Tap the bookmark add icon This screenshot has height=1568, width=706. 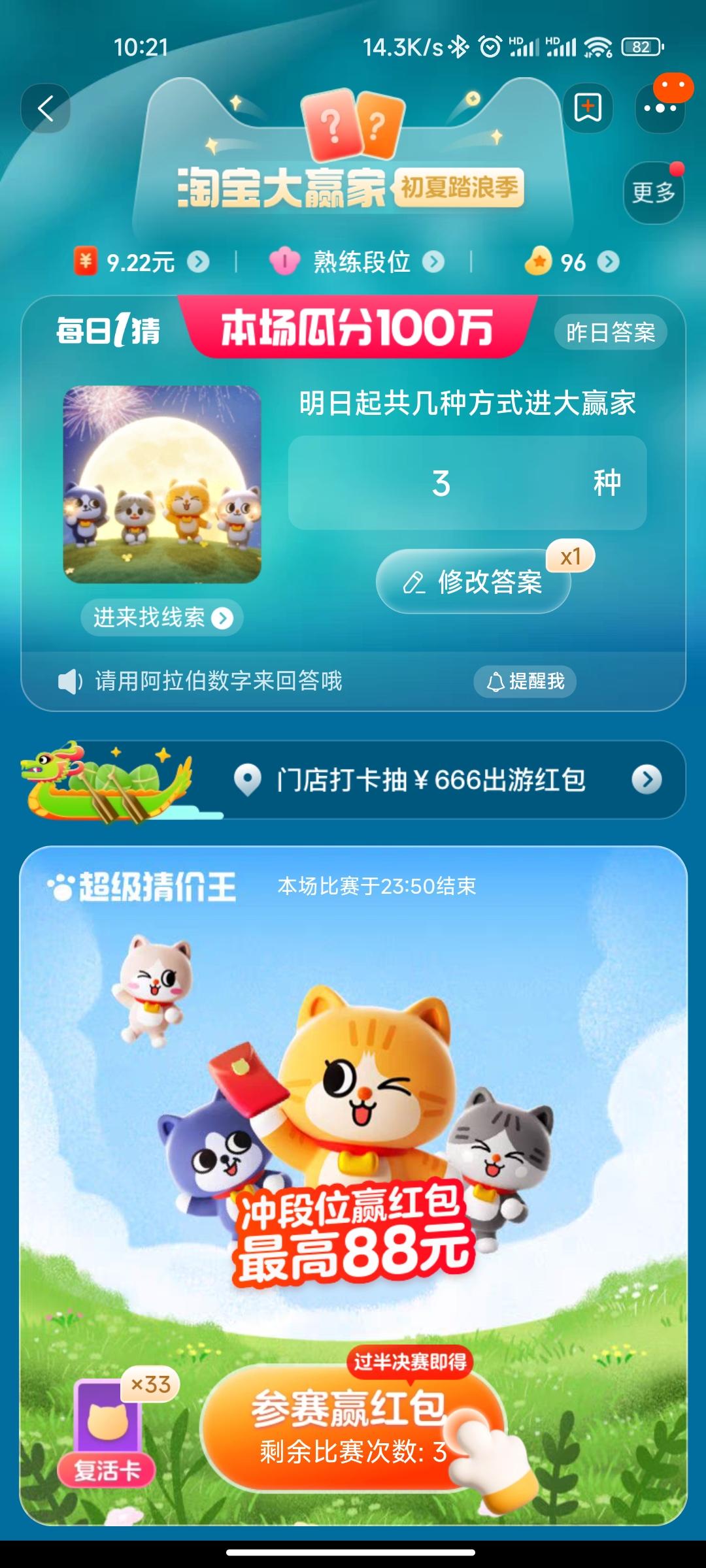pyautogui.click(x=588, y=108)
